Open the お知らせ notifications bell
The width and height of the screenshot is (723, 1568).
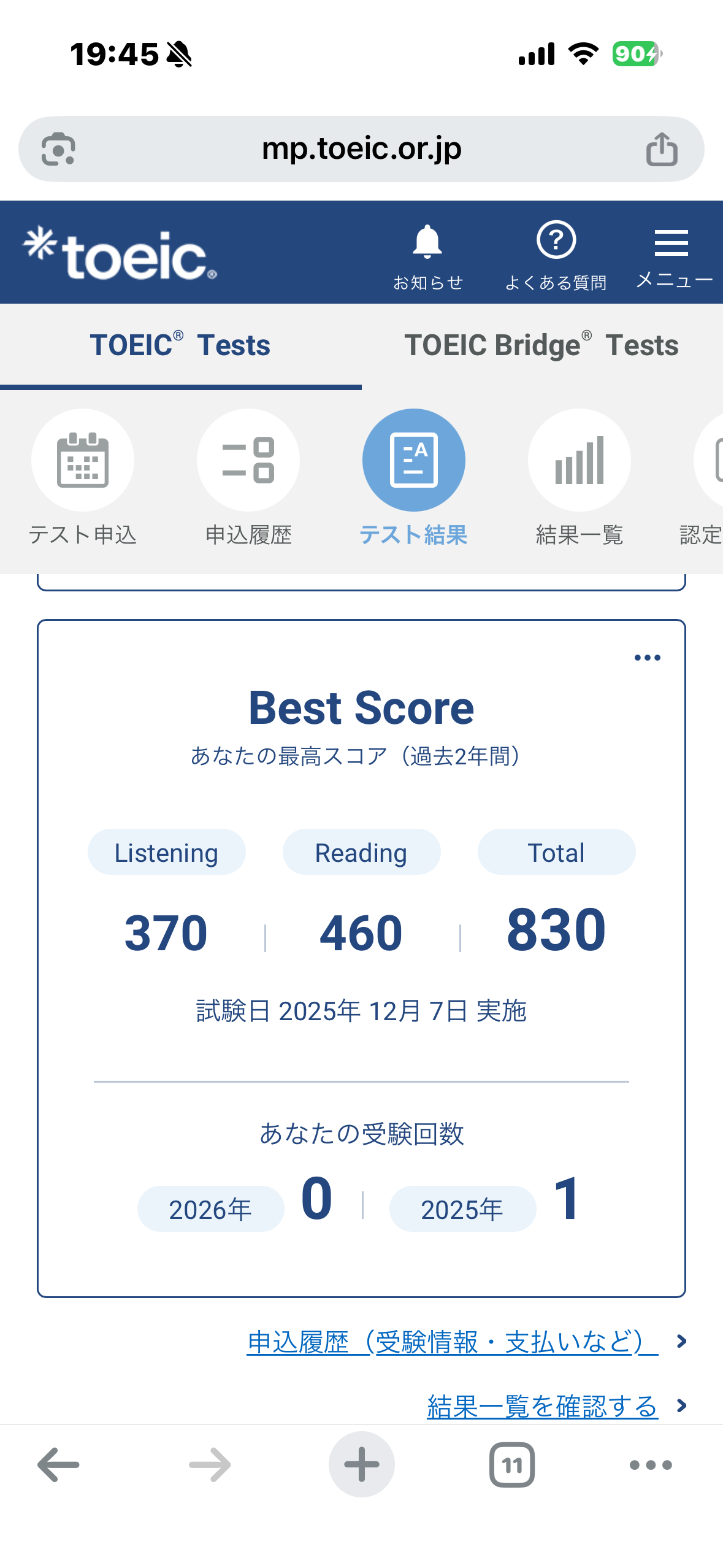pyautogui.click(x=427, y=255)
